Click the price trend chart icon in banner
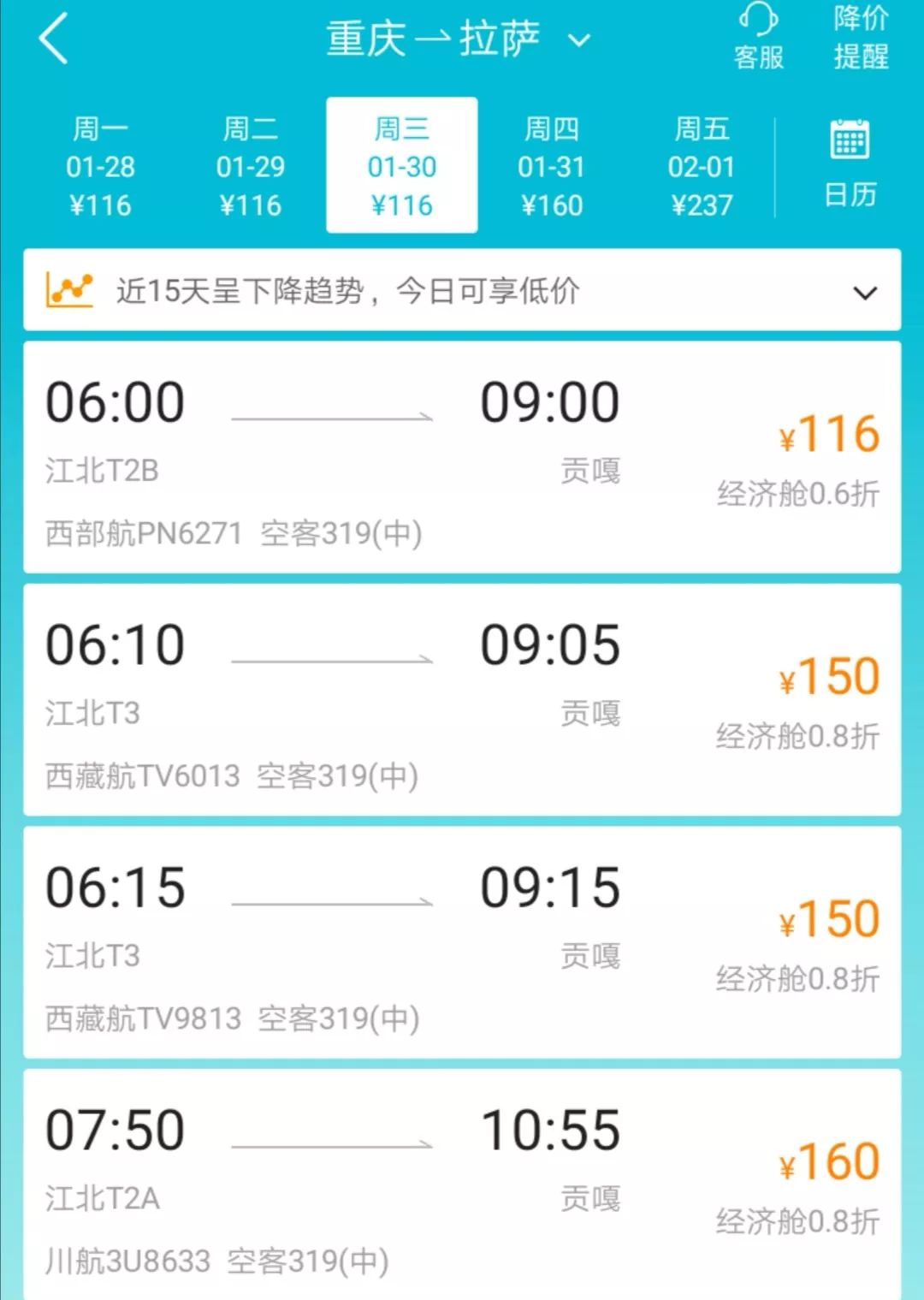This screenshot has width=924, height=1300. pos(68,291)
